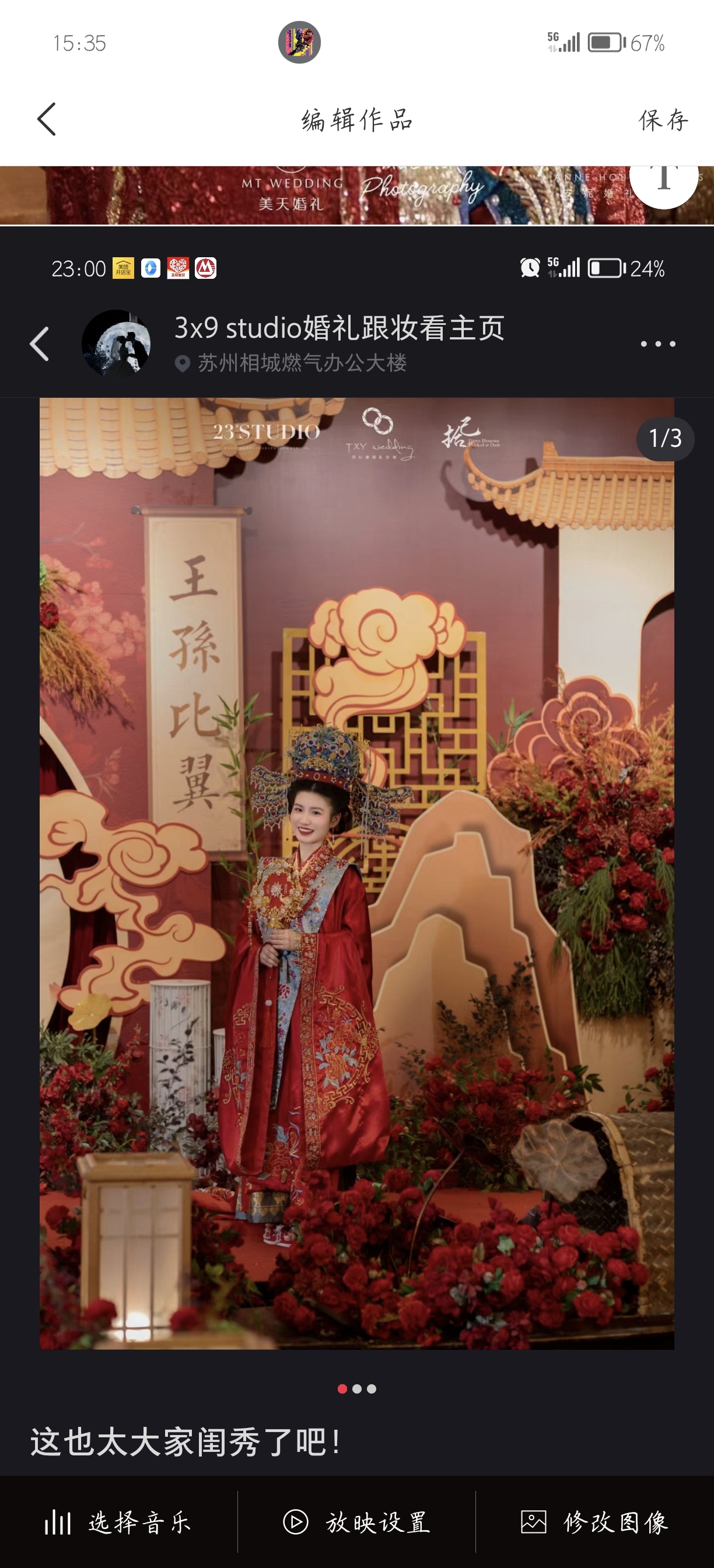Viewport: 714px width, 1568px height.
Task: Go back from the 编辑作品 screen
Action: (x=47, y=120)
